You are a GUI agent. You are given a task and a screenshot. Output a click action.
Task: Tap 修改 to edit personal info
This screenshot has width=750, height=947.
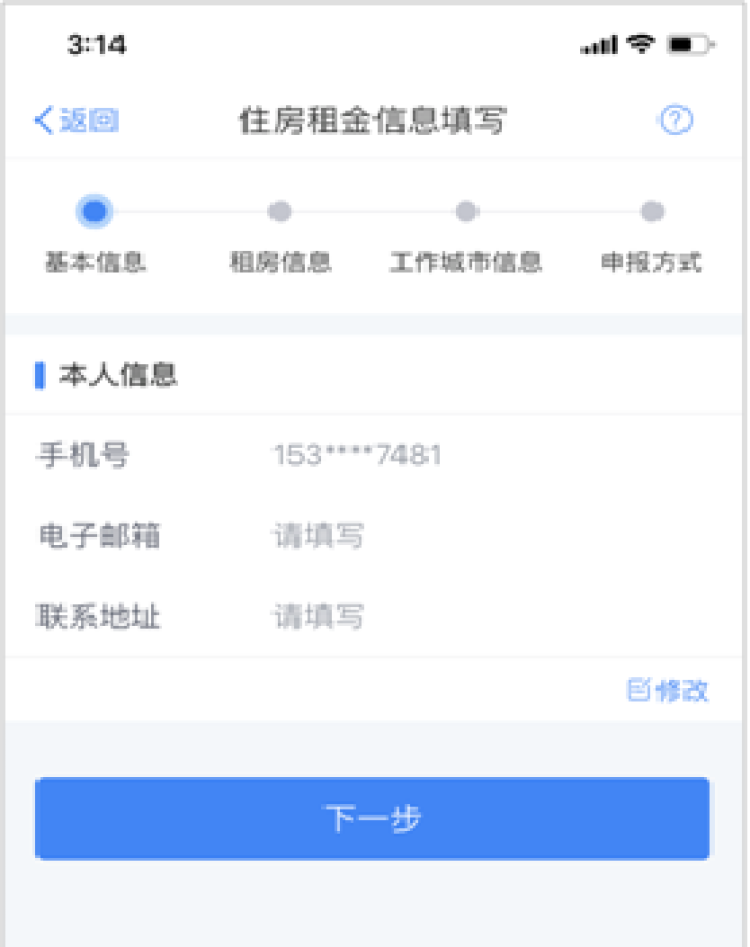pos(669,690)
